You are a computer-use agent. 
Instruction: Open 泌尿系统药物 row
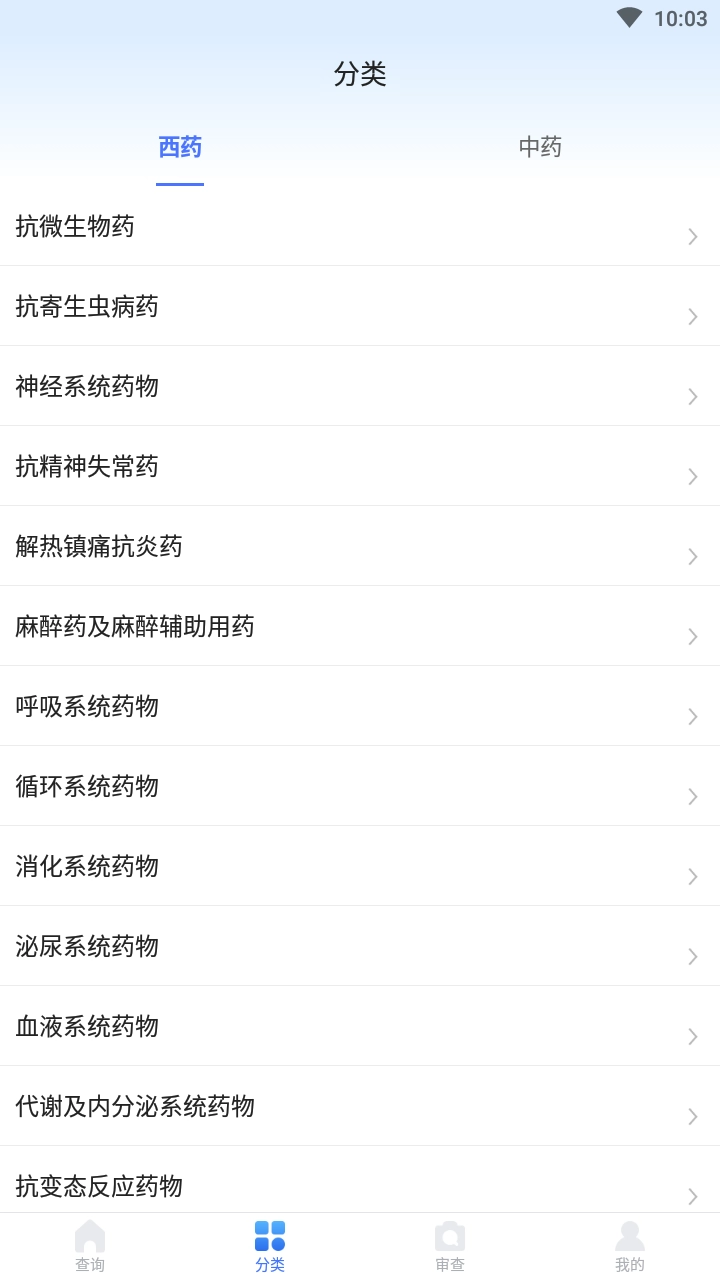tap(360, 947)
